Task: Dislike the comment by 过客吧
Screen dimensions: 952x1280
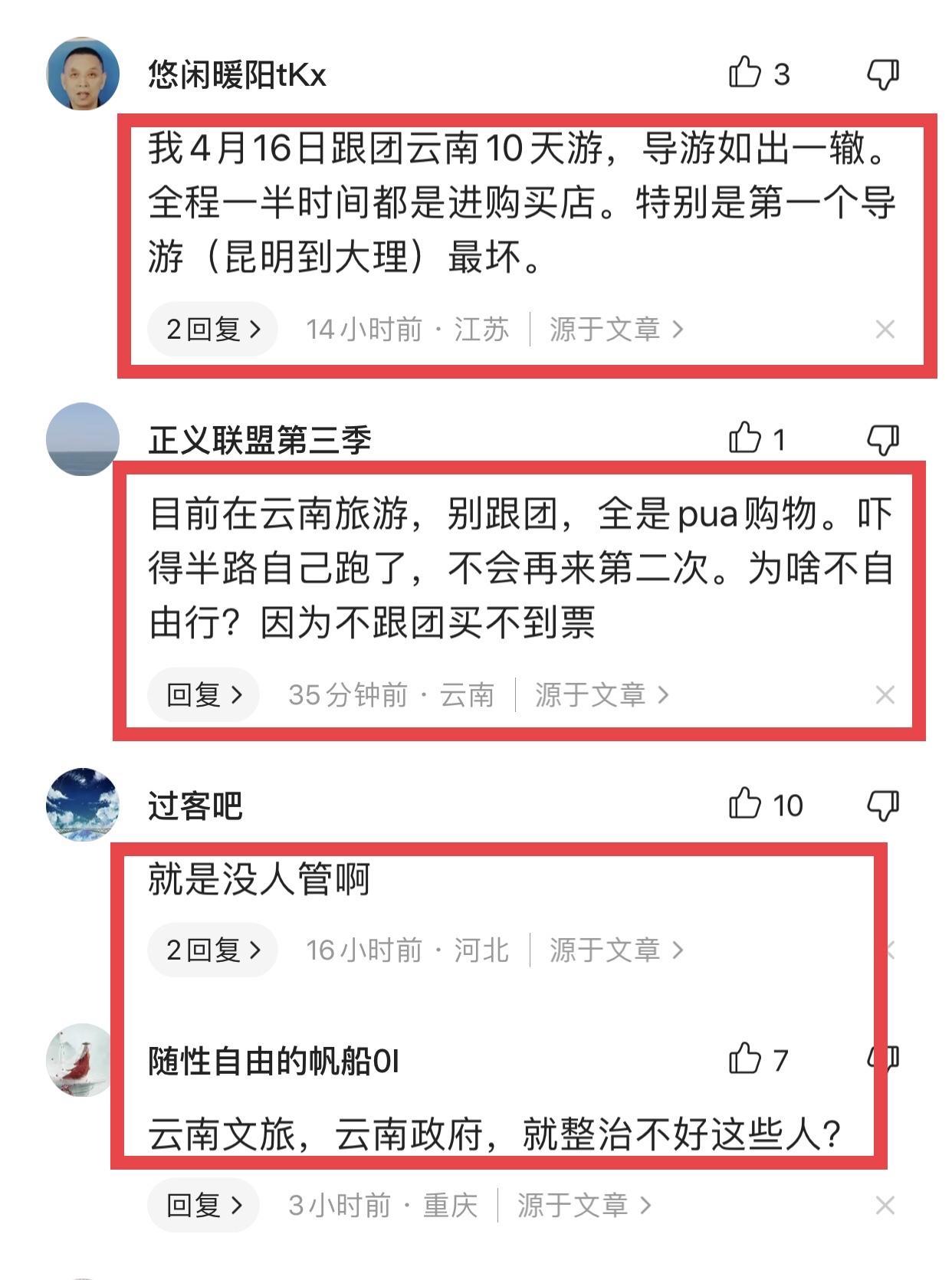Action: click(883, 806)
